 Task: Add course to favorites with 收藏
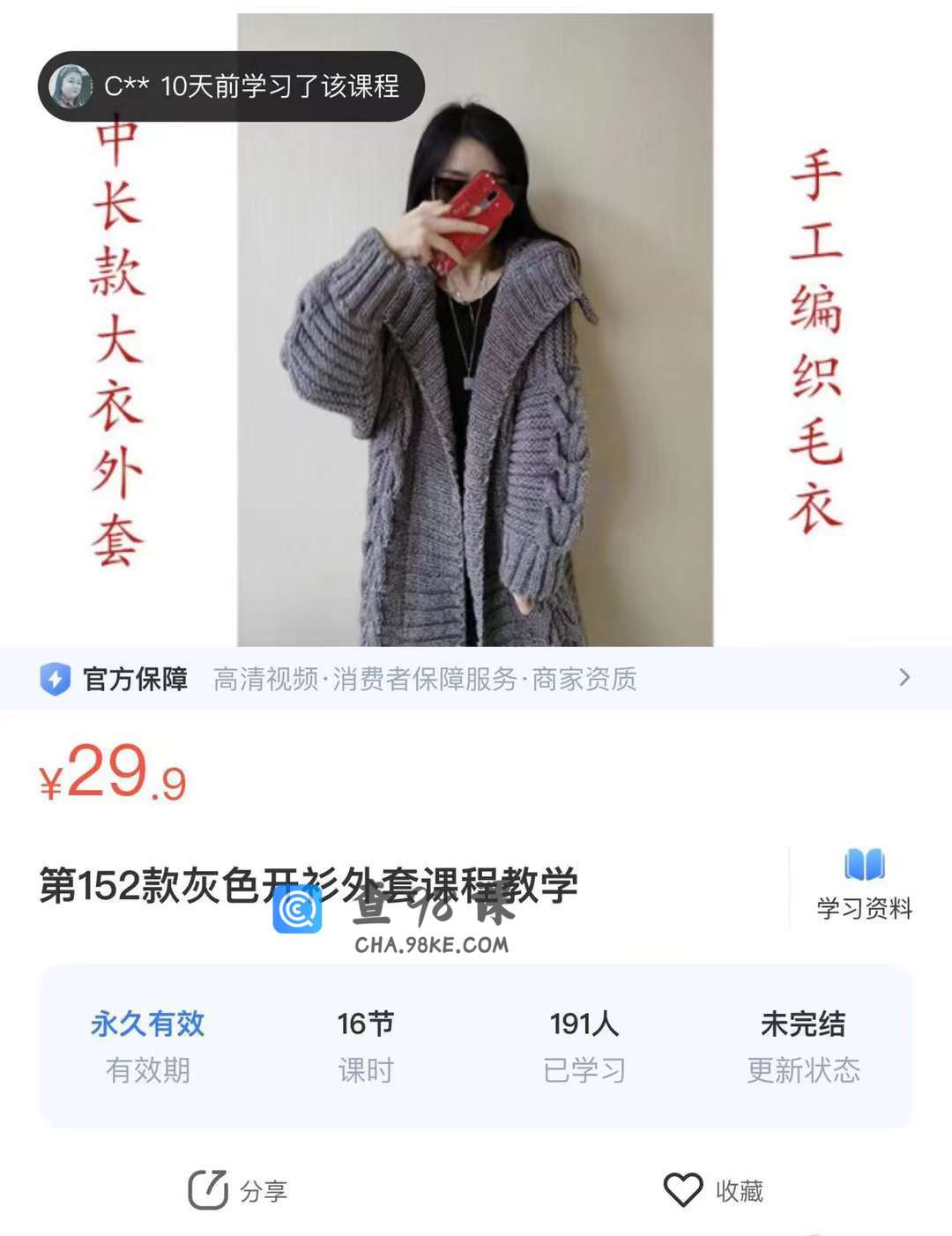(x=714, y=1190)
